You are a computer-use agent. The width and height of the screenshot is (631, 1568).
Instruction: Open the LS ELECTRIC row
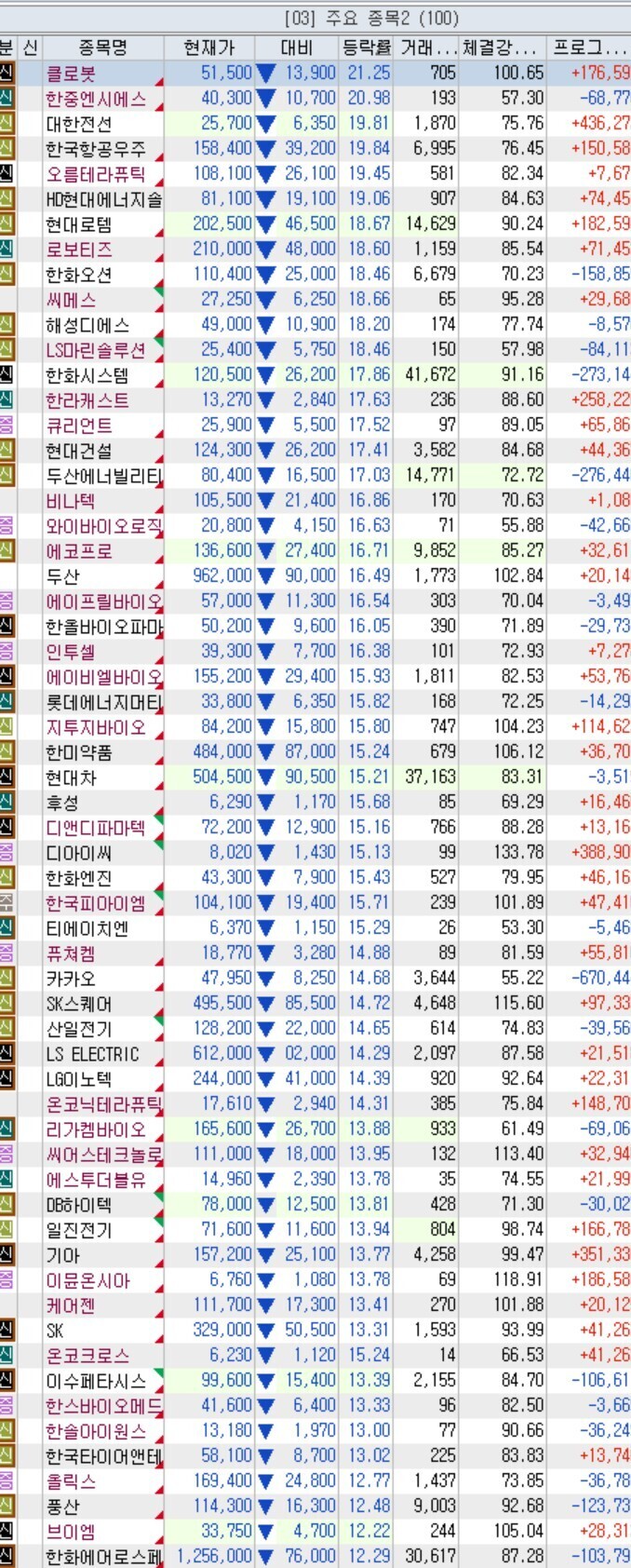(315, 1053)
